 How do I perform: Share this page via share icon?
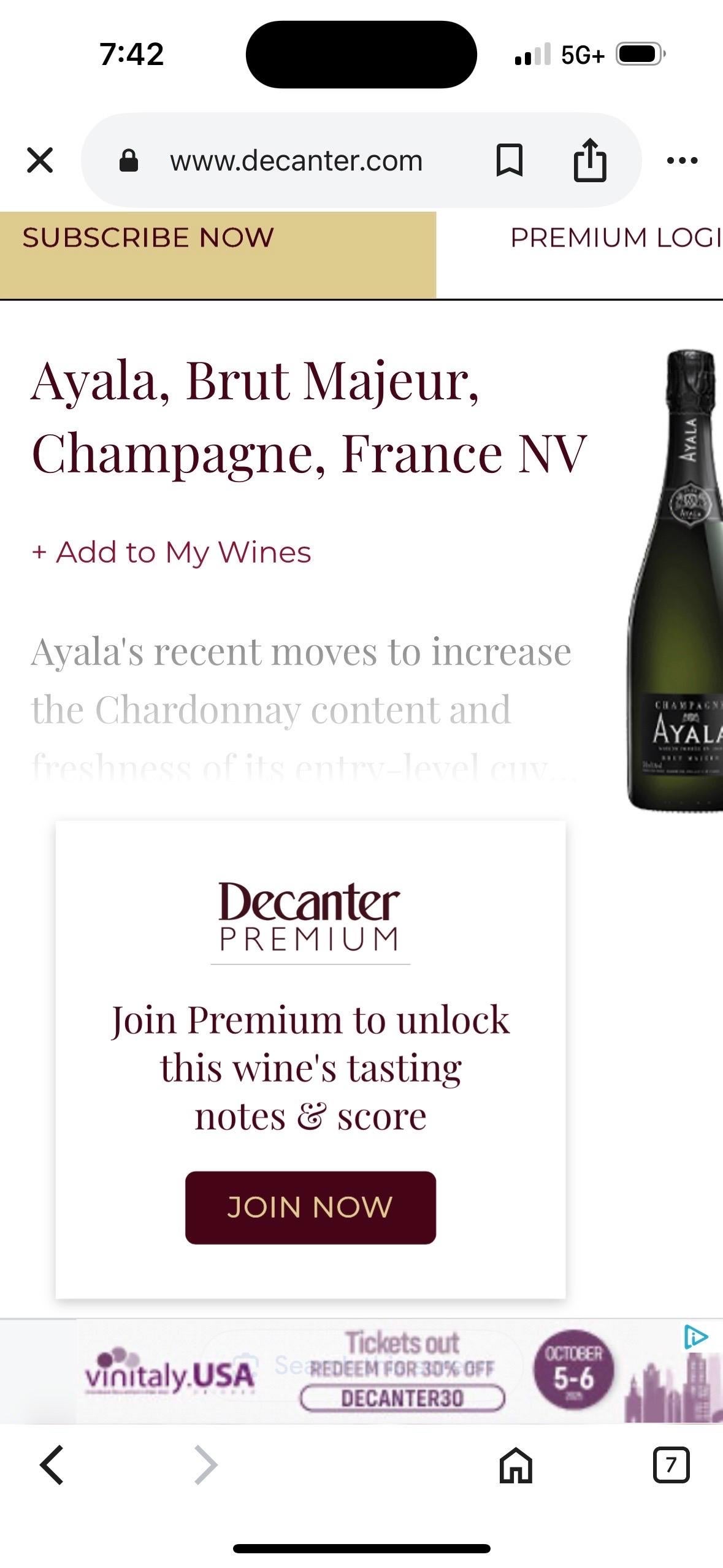click(589, 160)
